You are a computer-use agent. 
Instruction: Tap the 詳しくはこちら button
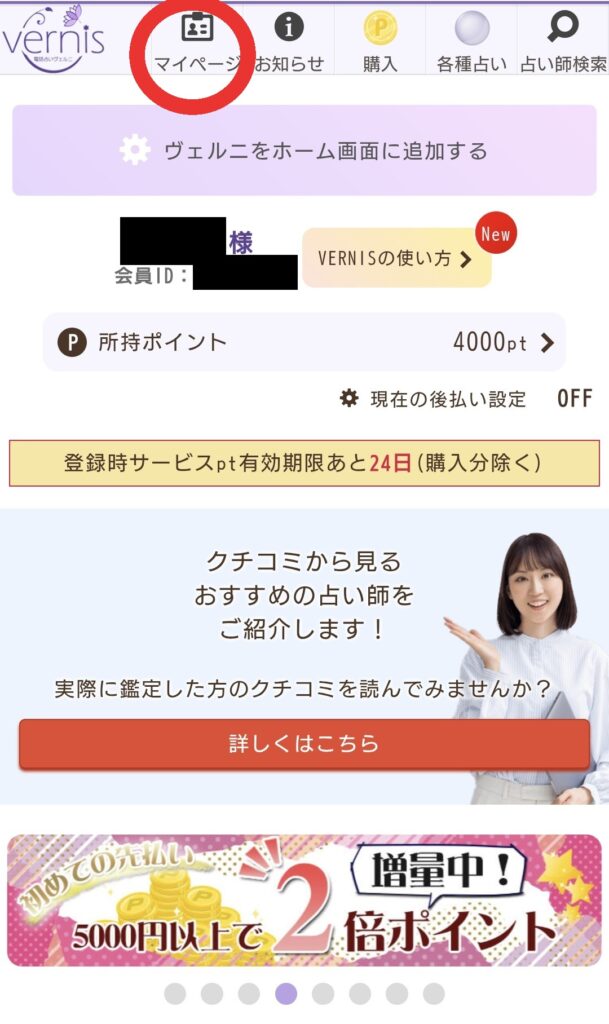coord(304,744)
